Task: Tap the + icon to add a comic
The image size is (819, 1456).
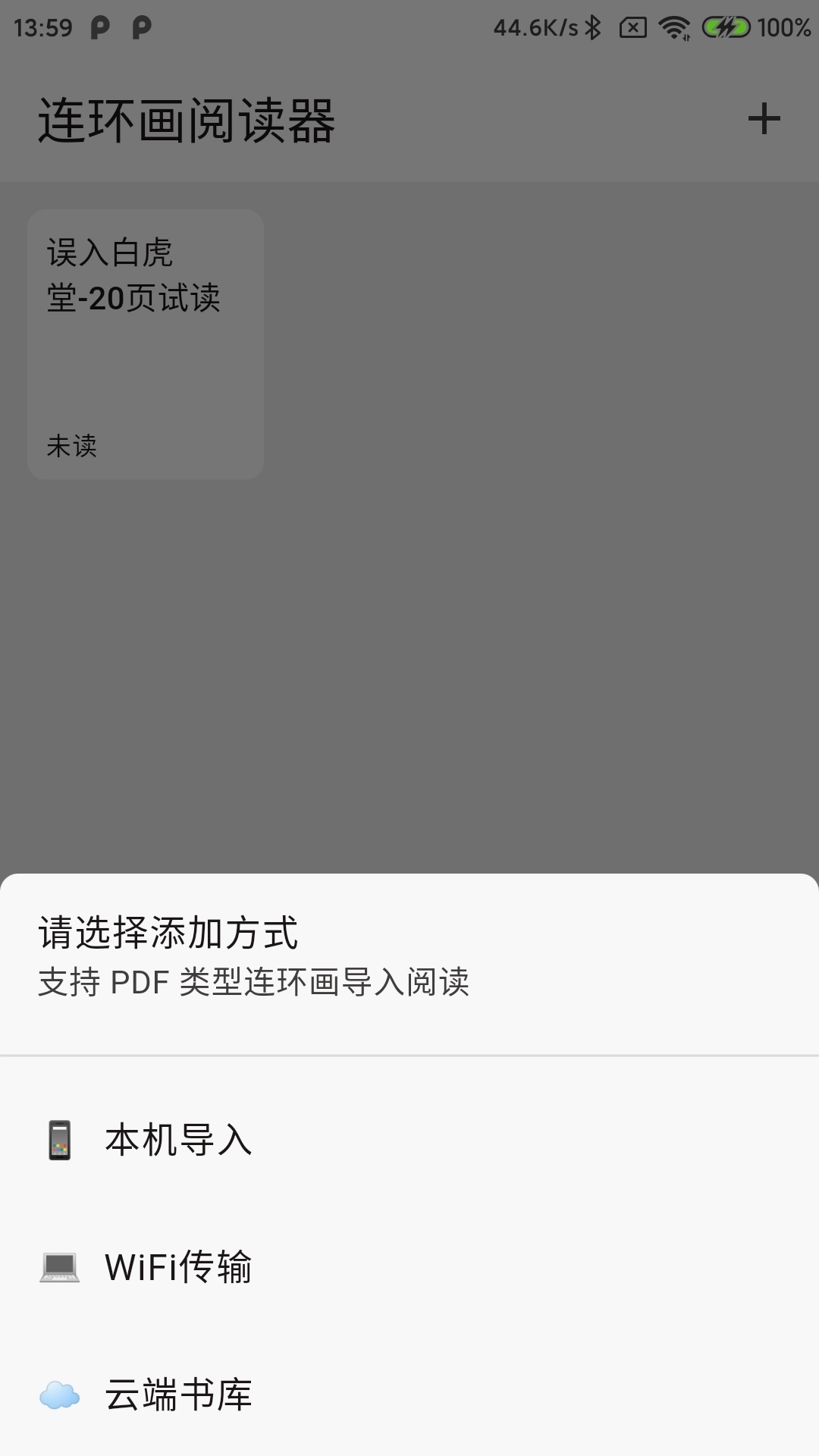Action: 764,118
